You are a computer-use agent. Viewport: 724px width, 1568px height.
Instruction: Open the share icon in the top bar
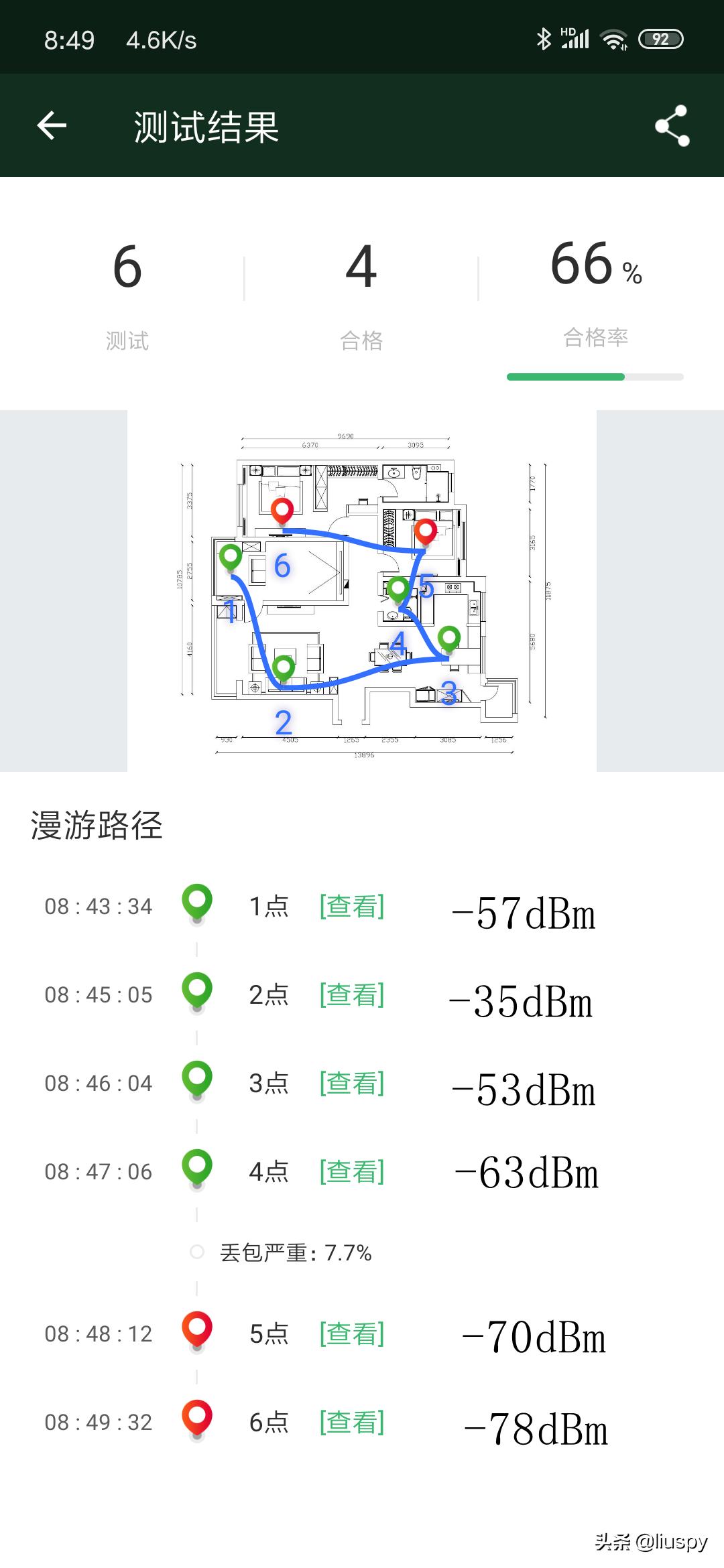click(674, 126)
